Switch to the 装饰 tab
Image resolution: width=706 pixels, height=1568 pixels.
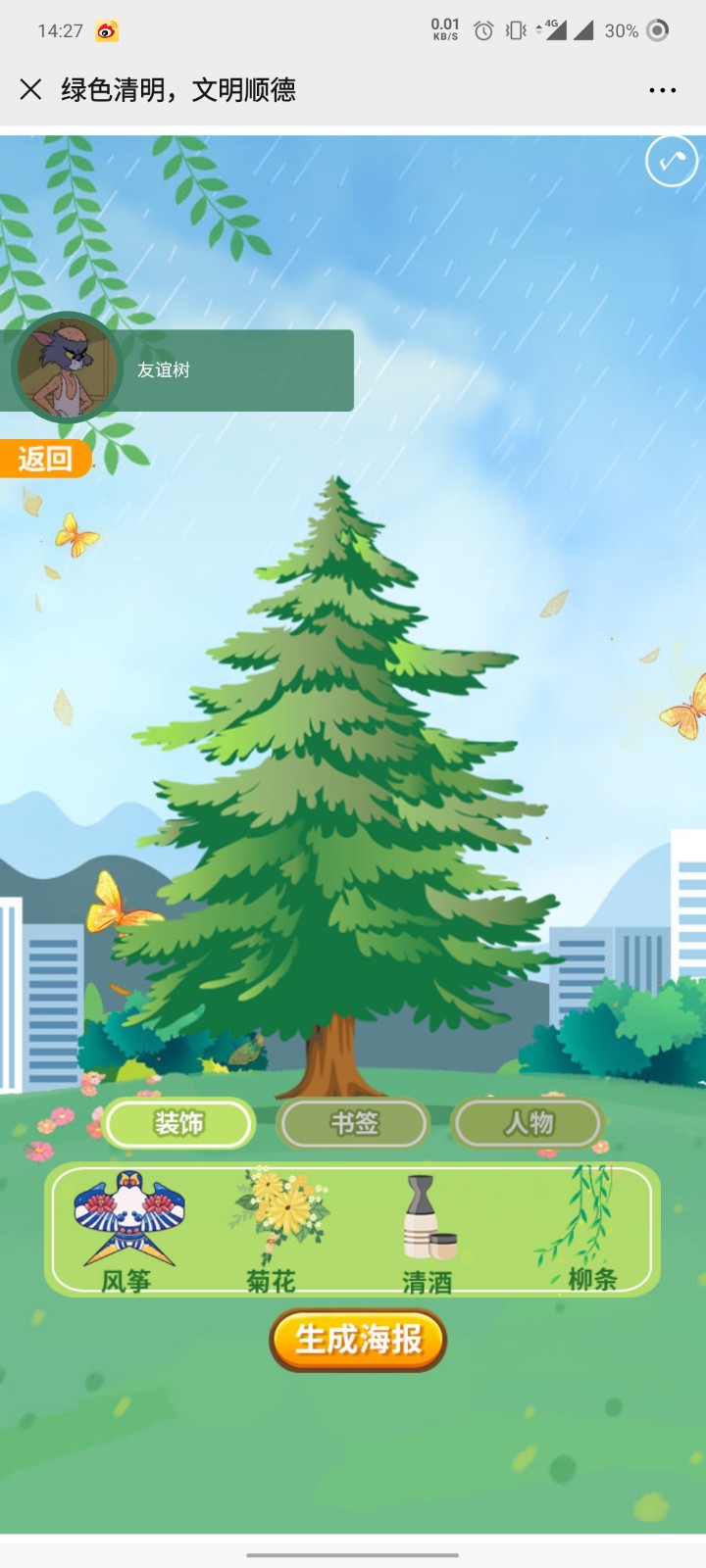pos(179,1123)
